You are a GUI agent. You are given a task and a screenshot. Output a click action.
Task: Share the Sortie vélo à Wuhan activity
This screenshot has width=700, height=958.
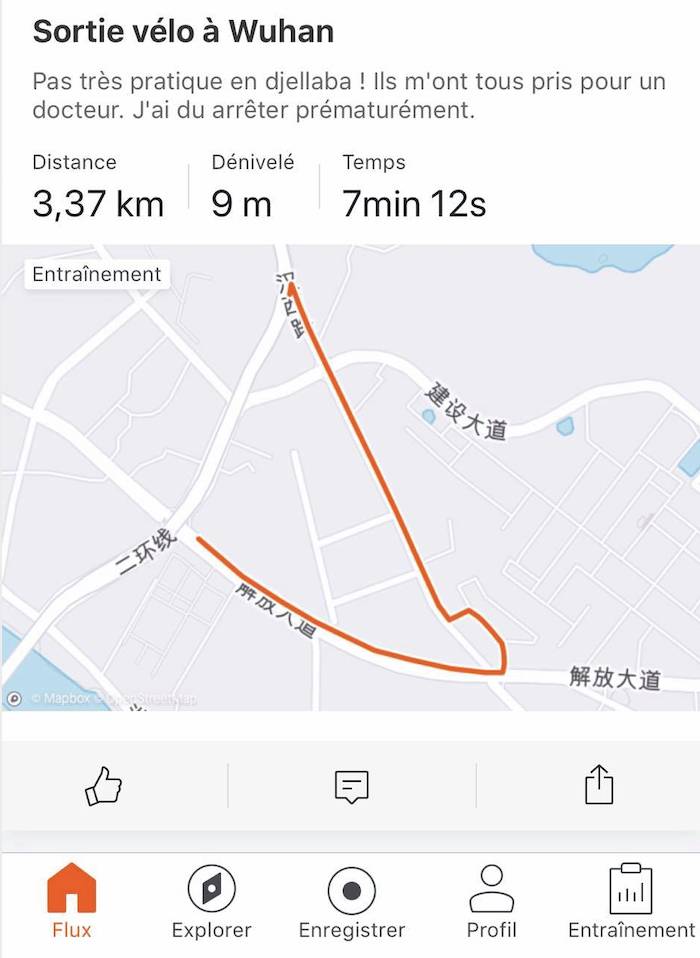pyautogui.click(x=598, y=785)
